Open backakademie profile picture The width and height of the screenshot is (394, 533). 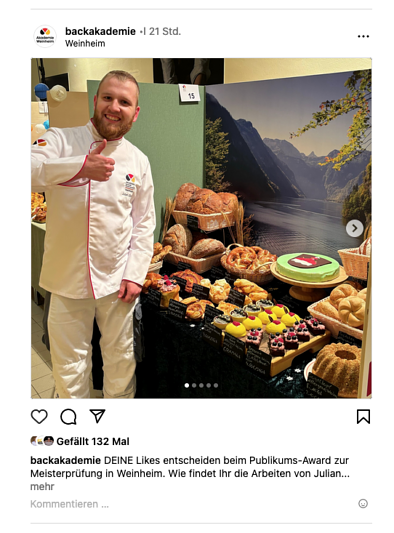point(45,36)
